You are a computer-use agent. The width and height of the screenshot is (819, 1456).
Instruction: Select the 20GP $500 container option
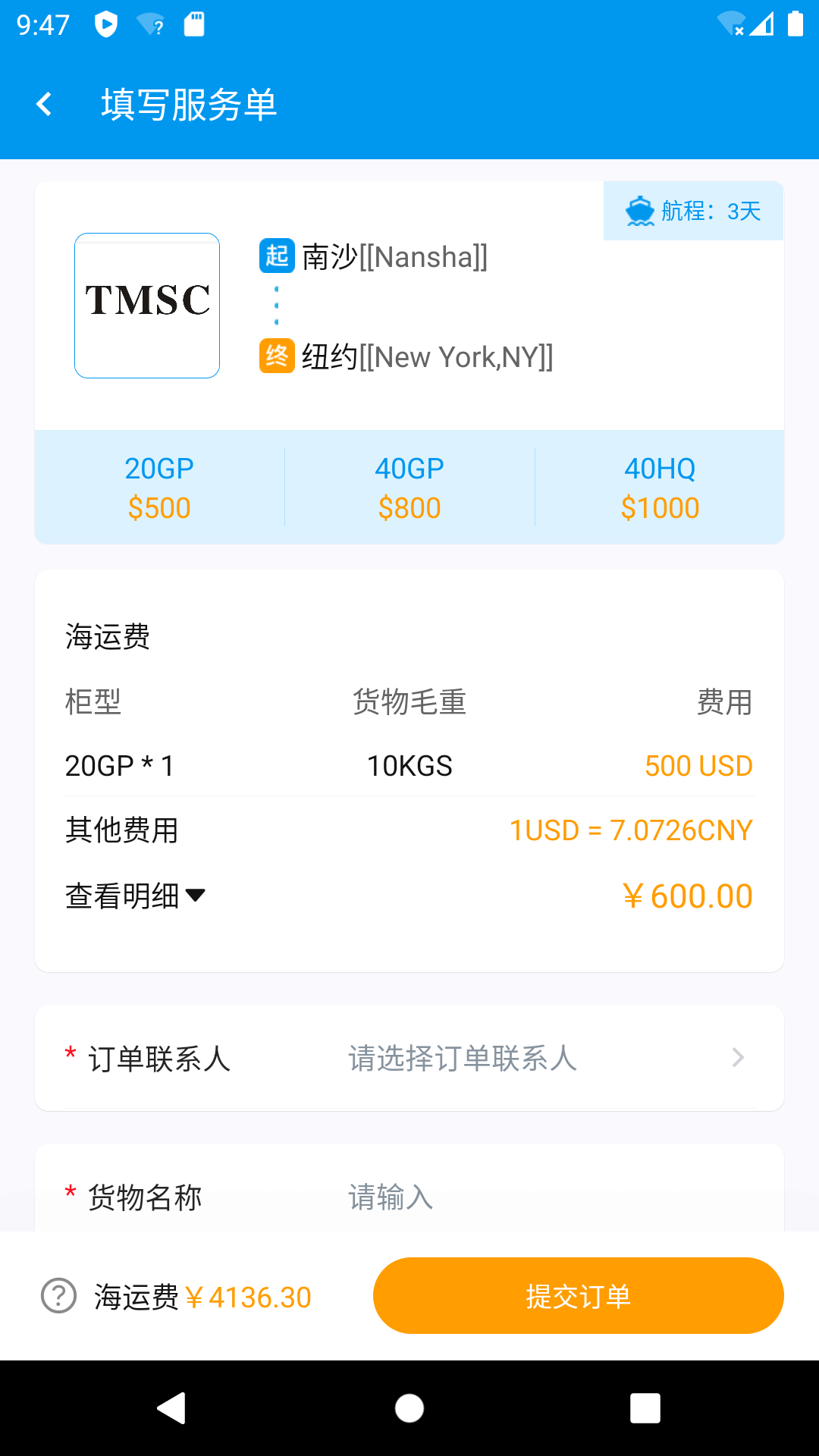pos(159,486)
